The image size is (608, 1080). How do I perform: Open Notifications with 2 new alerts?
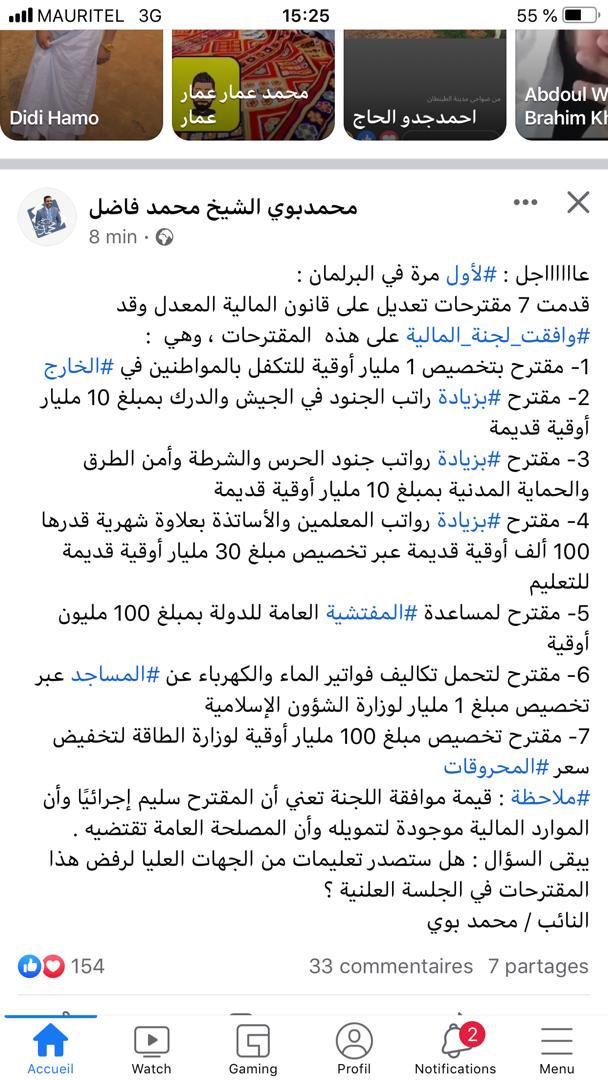(x=455, y=1049)
